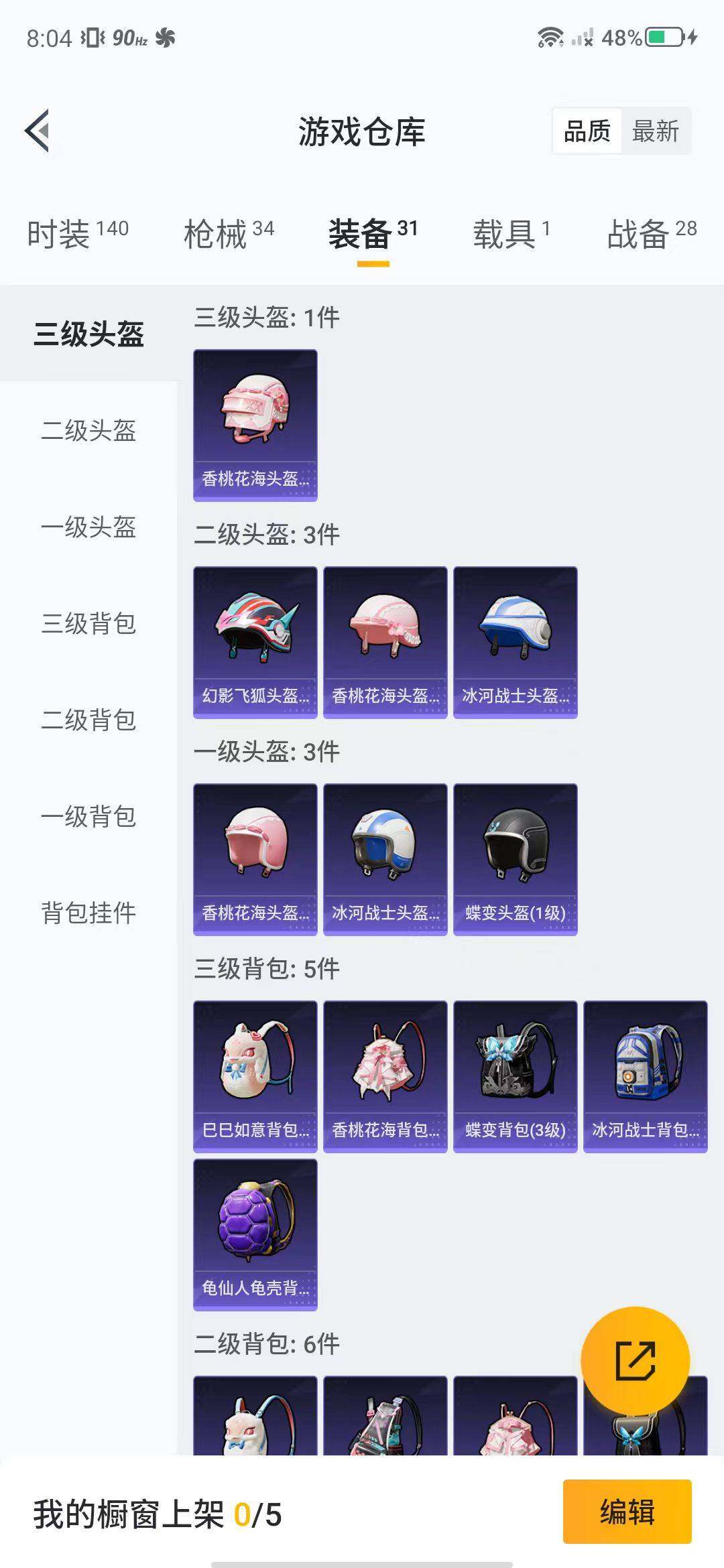Switch to the 枪械 tab
724x1568 pixels.
pyautogui.click(x=229, y=234)
